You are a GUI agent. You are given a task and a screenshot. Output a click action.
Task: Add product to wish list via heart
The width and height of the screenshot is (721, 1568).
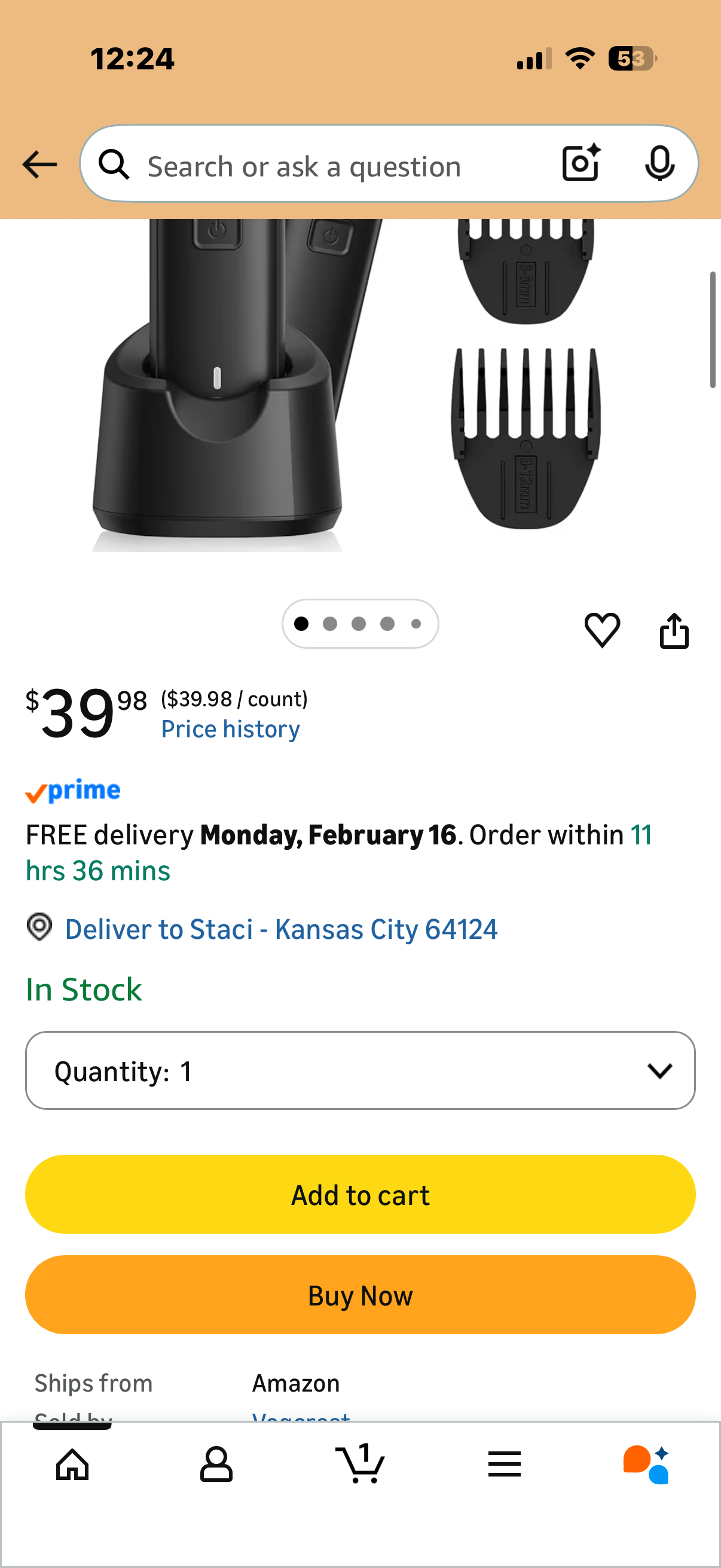[602, 629]
